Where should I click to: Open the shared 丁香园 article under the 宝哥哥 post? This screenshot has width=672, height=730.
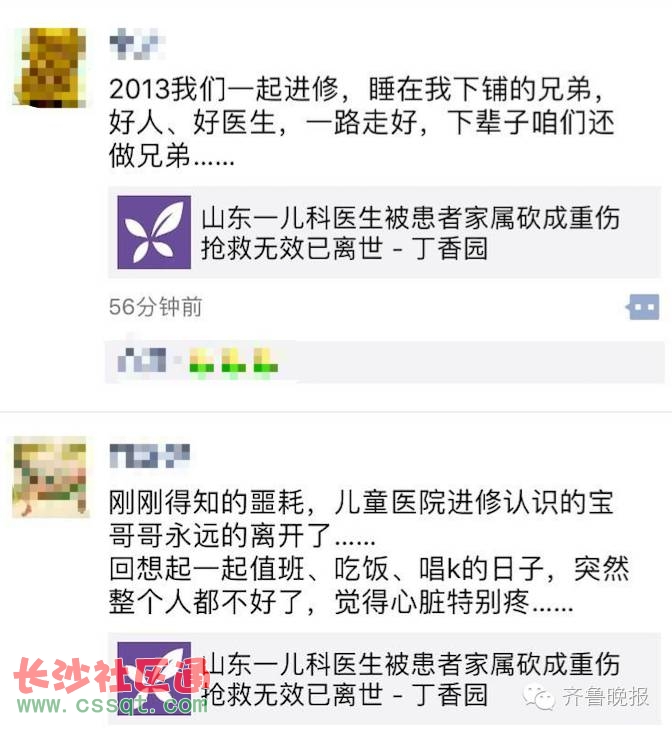385,678
